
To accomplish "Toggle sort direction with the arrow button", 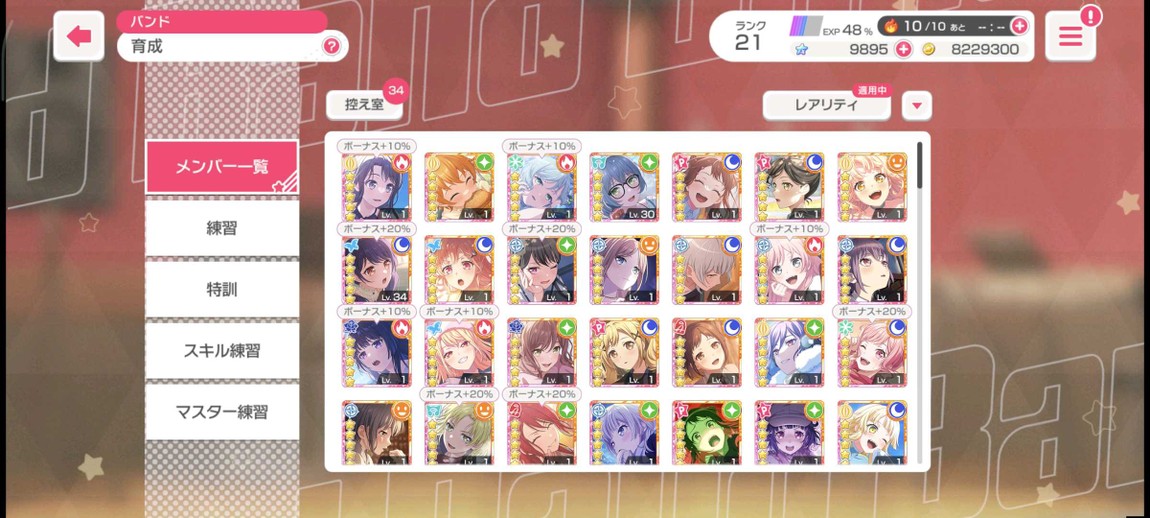I will [916, 105].
